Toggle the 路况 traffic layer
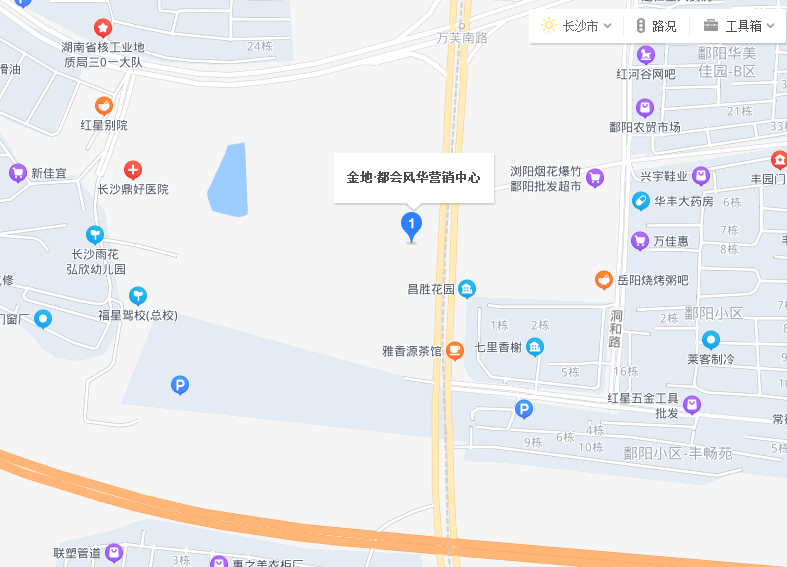The height and width of the screenshot is (567, 787). pyautogui.click(x=657, y=26)
